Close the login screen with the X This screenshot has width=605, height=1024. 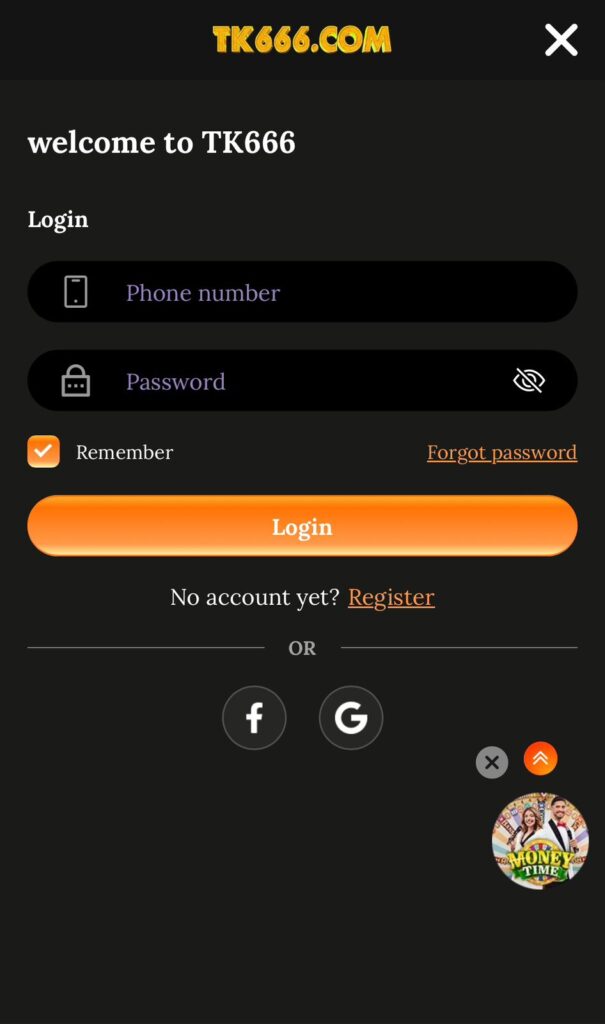tap(561, 40)
